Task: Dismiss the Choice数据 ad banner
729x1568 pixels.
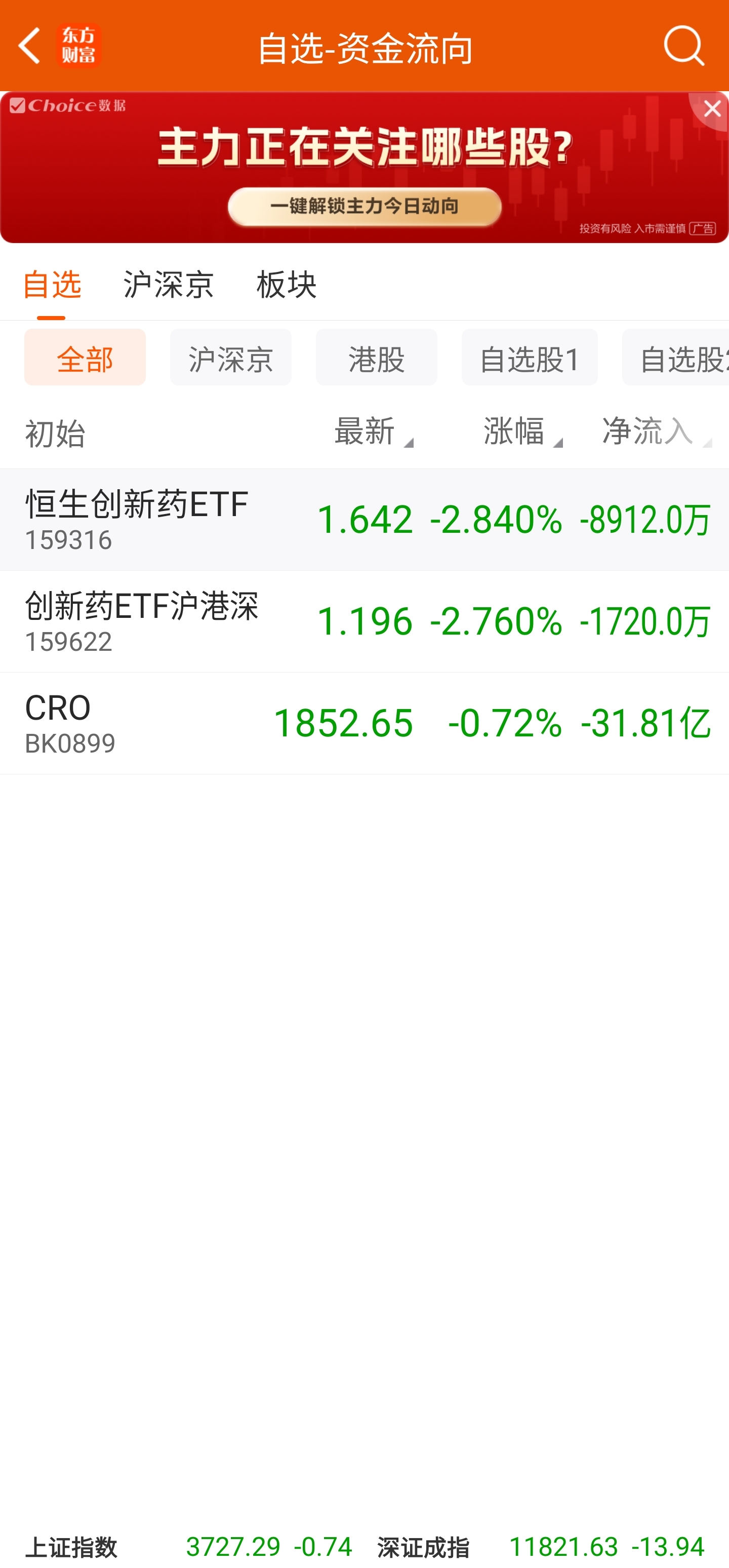Action: coord(711,109)
